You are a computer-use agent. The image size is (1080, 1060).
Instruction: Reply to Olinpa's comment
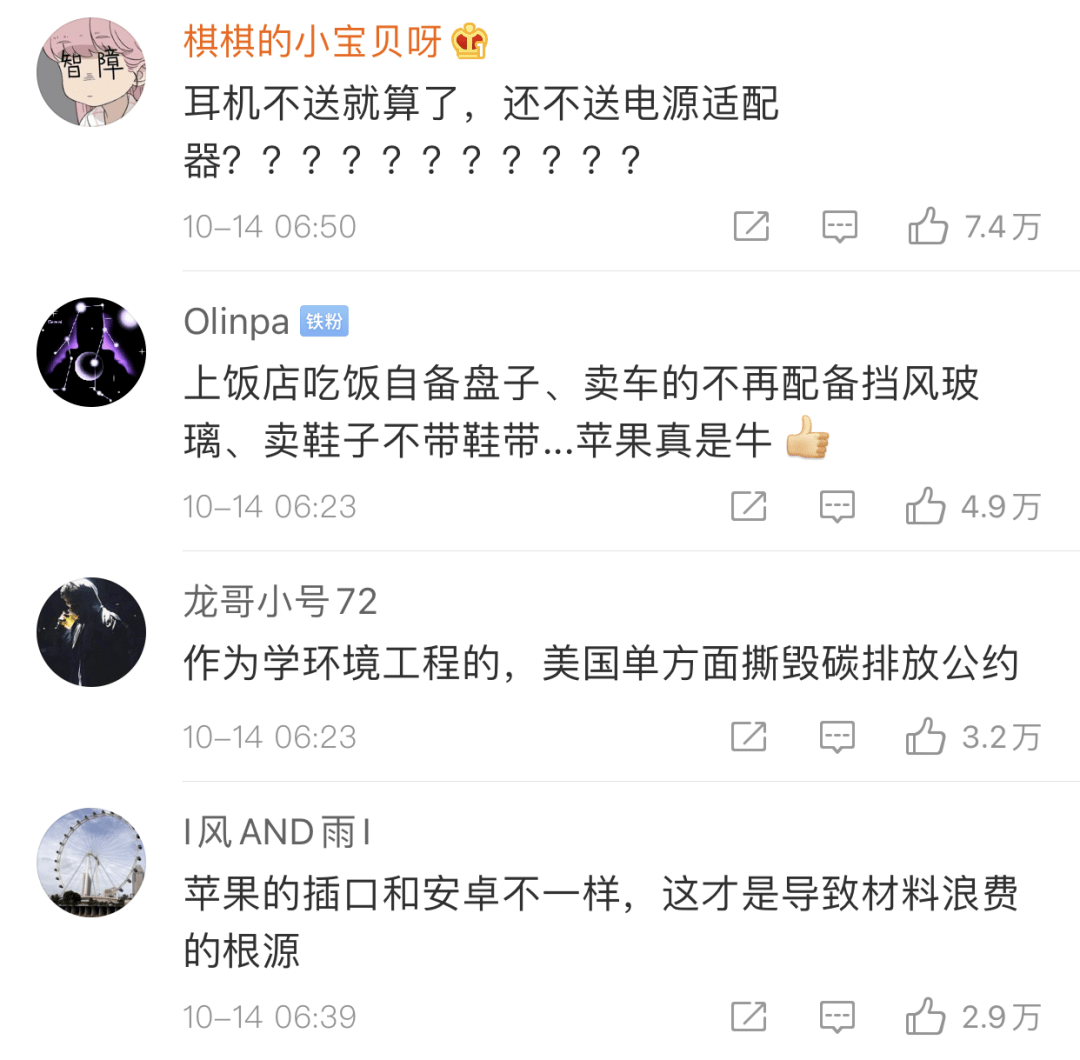(838, 507)
